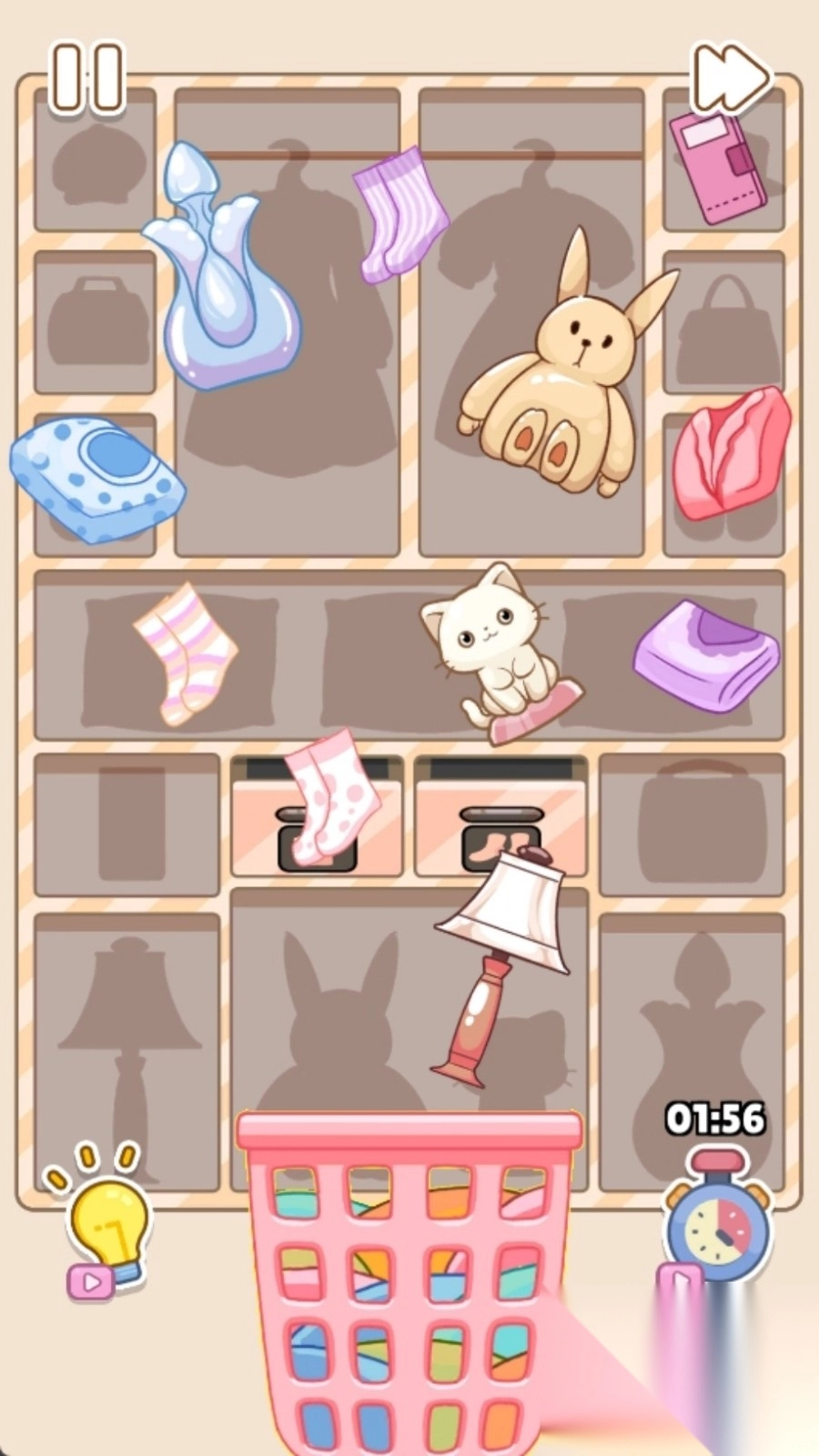Pick the blue polka-dot pillow
Image resolution: width=819 pixels, height=1456 pixels.
point(96,477)
